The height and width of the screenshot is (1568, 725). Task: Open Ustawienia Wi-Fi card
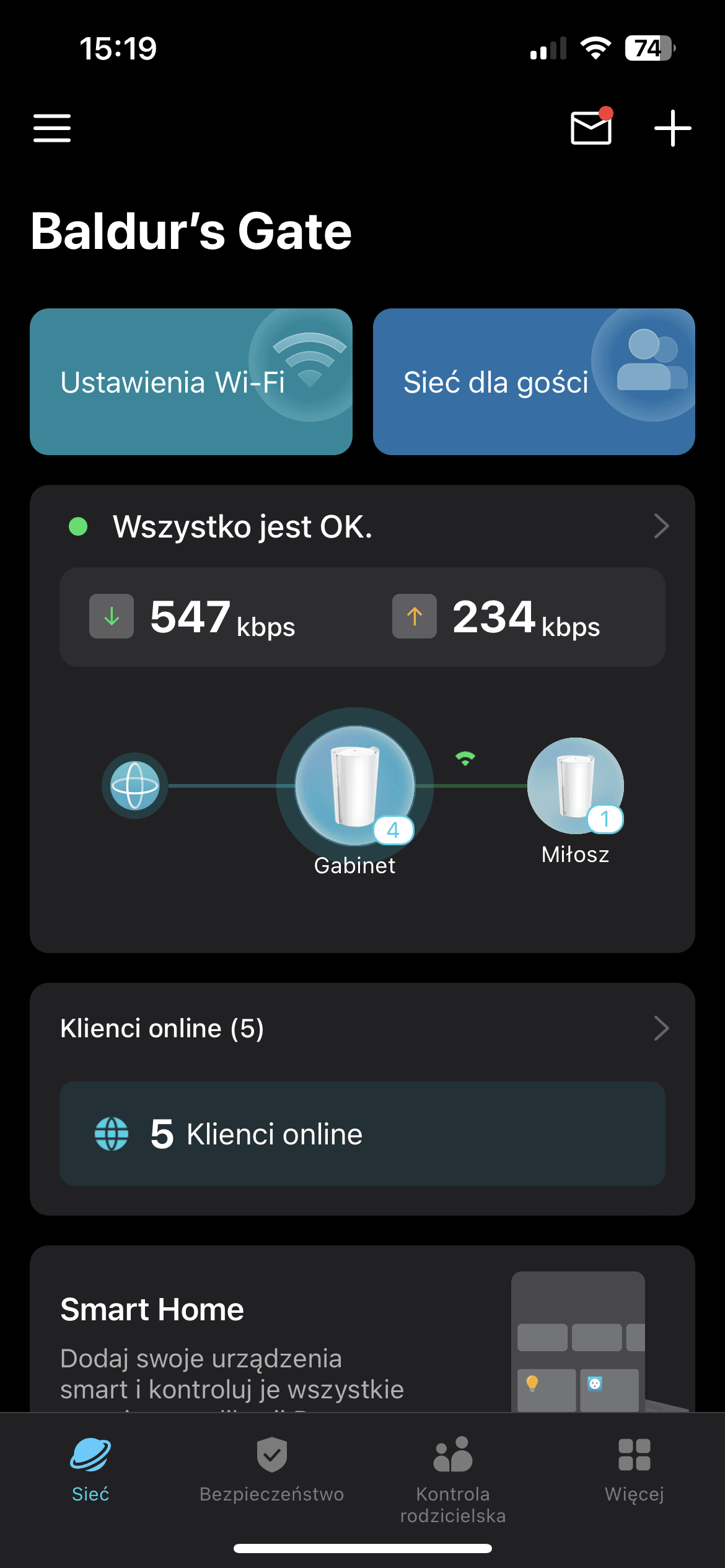[x=191, y=381]
